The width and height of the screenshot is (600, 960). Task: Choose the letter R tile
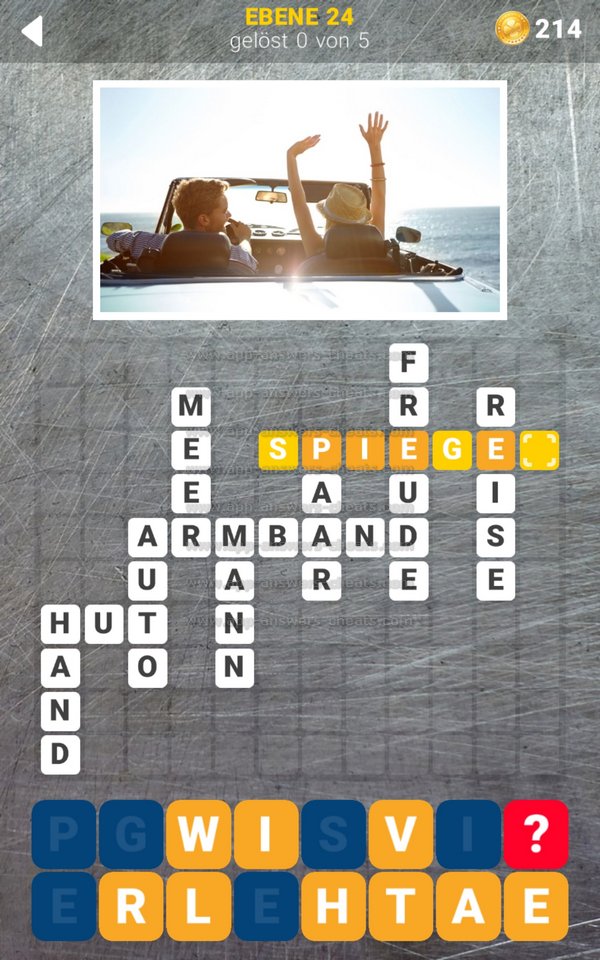tap(131, 906)
